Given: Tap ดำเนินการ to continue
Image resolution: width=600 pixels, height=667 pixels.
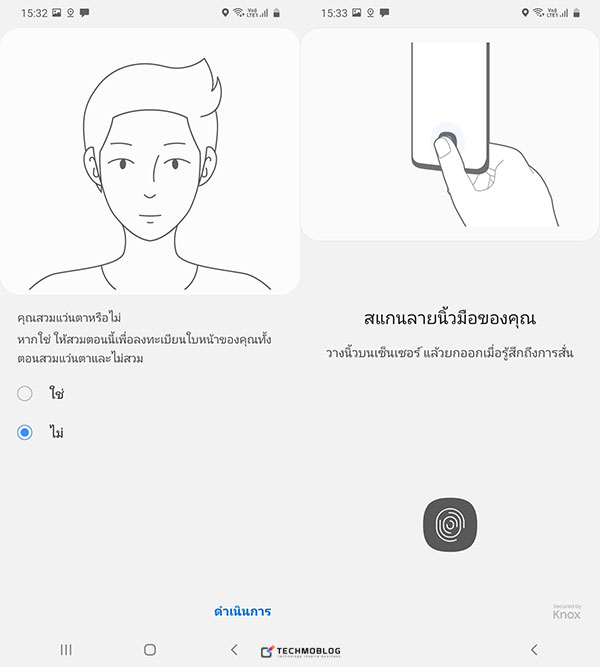Looking at the screenshot, I should (243, 611).
